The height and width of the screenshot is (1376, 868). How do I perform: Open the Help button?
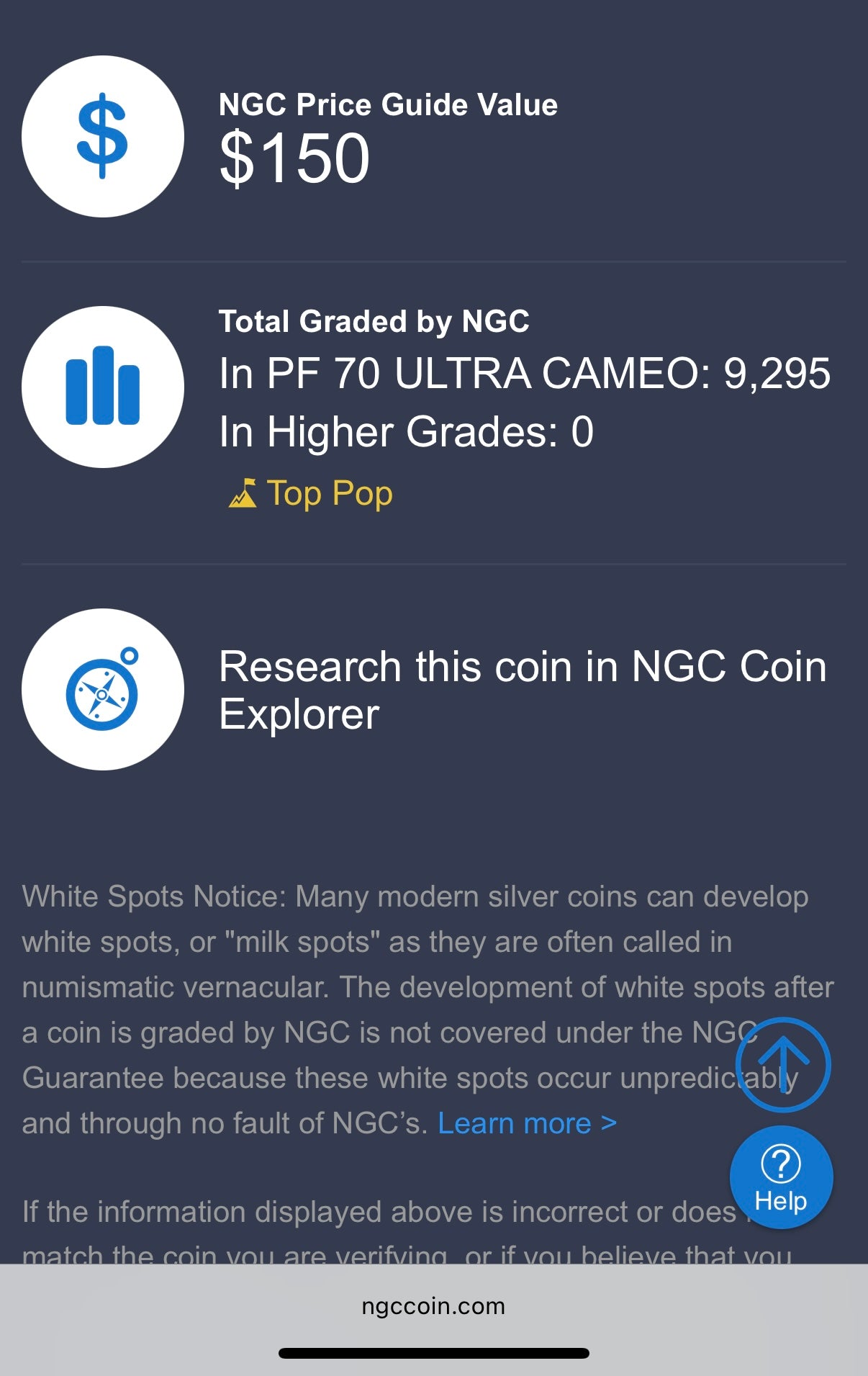781,1178
